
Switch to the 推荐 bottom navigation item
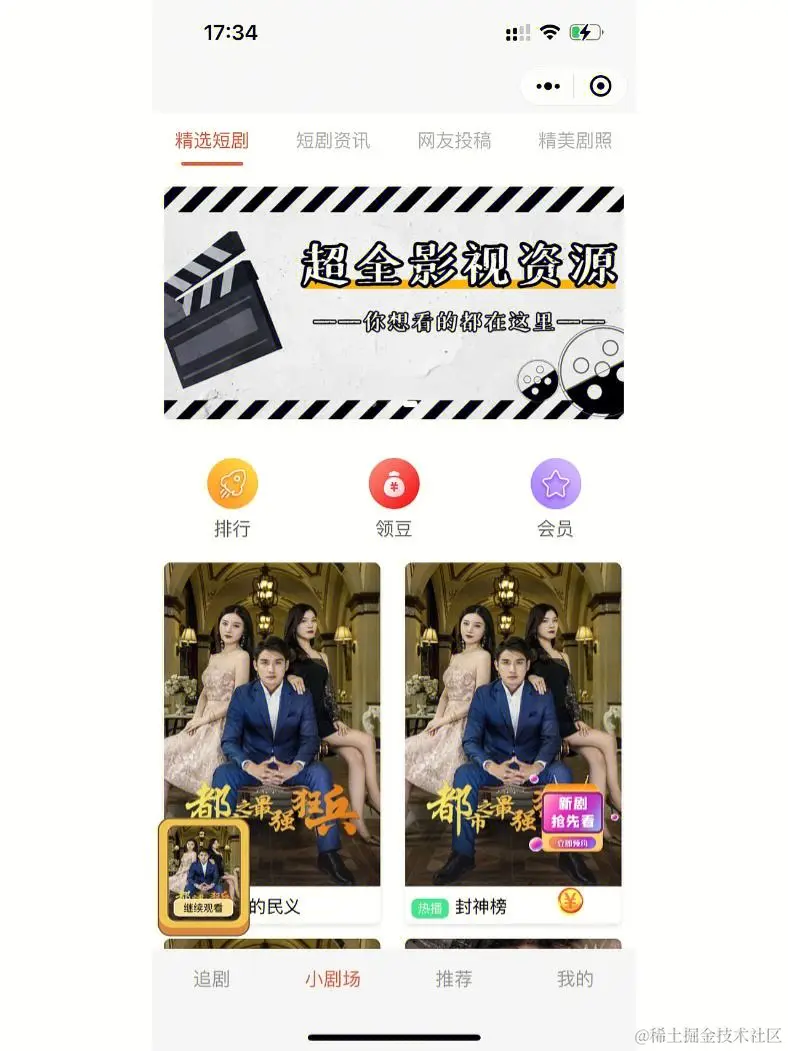pos(454,979)
